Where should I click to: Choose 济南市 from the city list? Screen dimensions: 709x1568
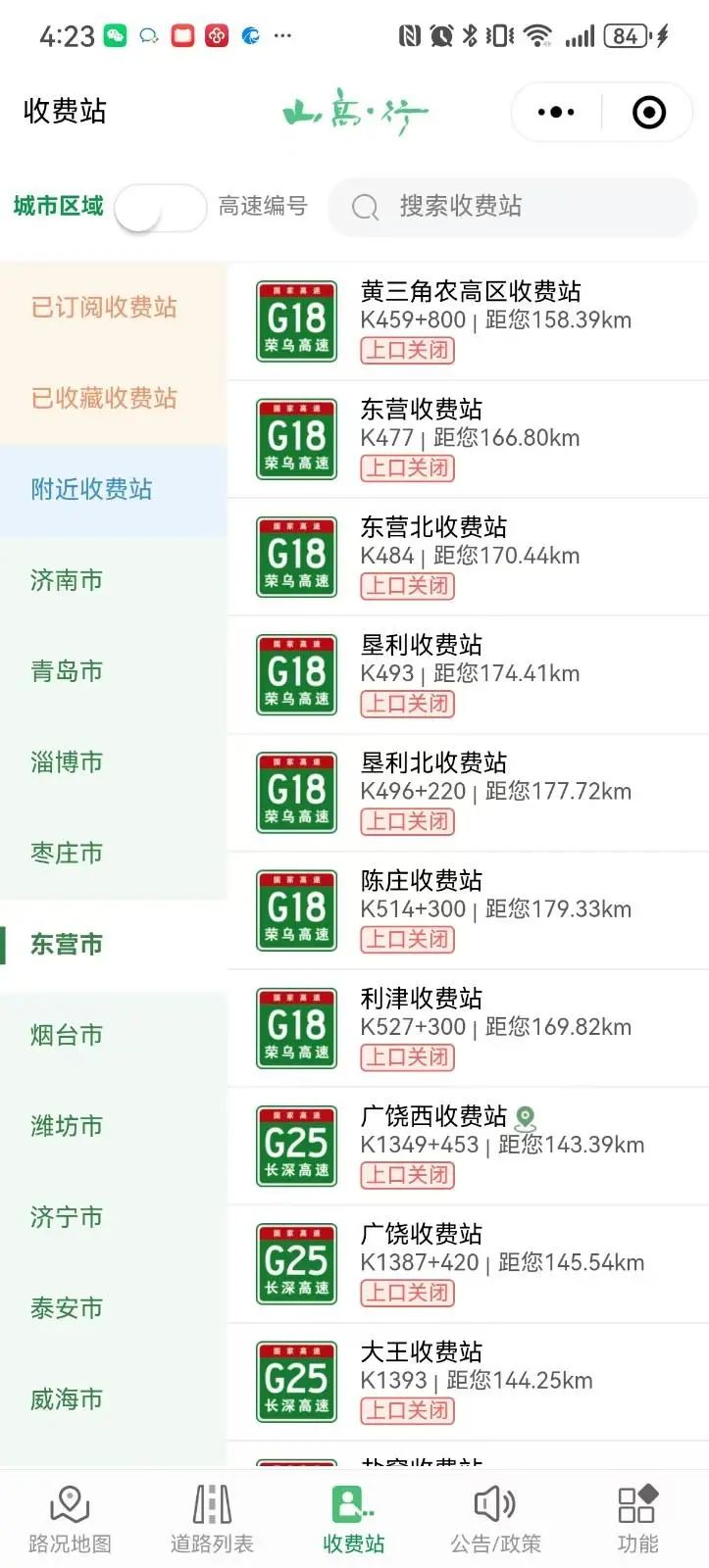(x=67, y=580)
